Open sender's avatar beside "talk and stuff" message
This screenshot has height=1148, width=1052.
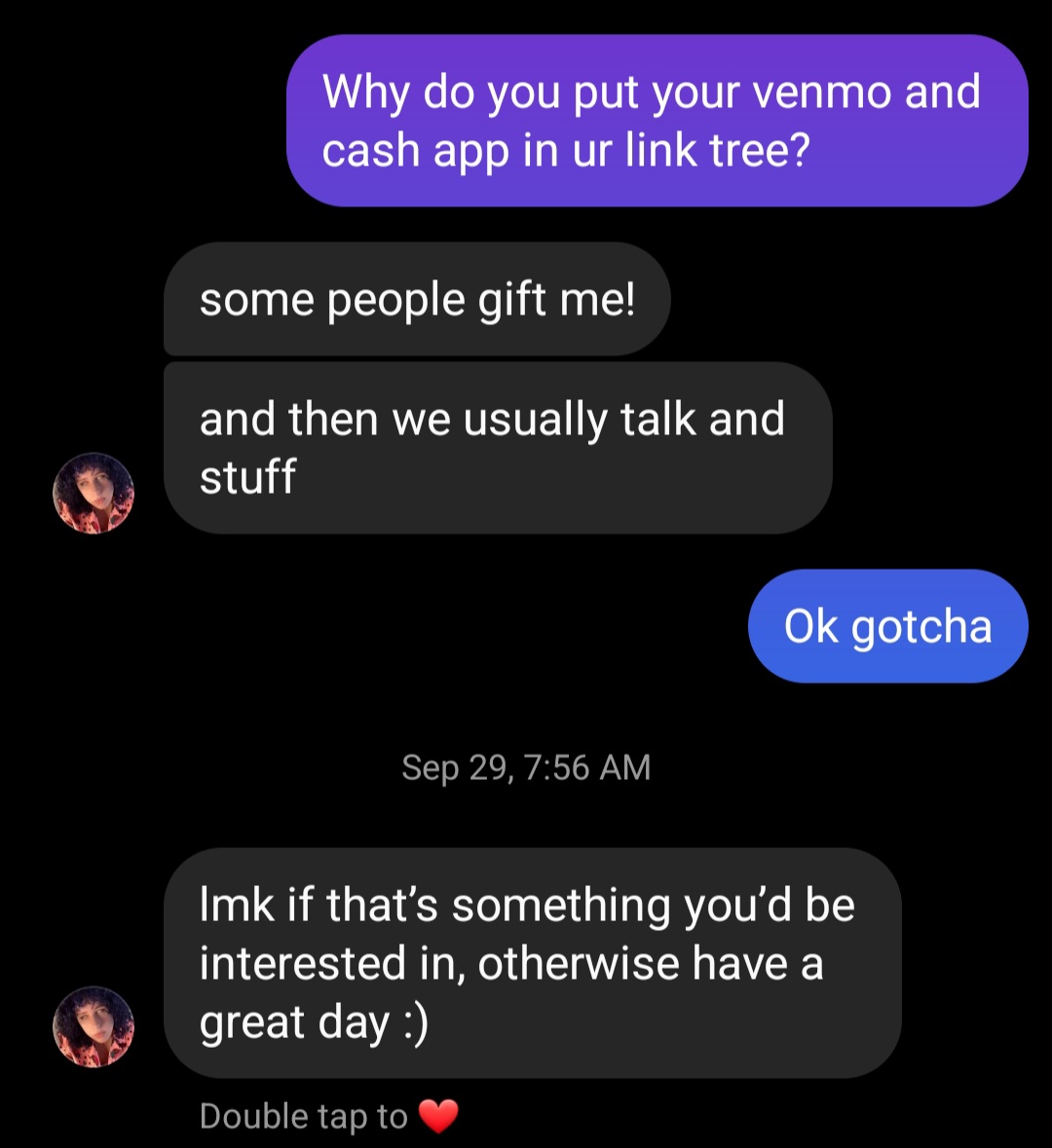pyautogui.click(x=94, y=493)
